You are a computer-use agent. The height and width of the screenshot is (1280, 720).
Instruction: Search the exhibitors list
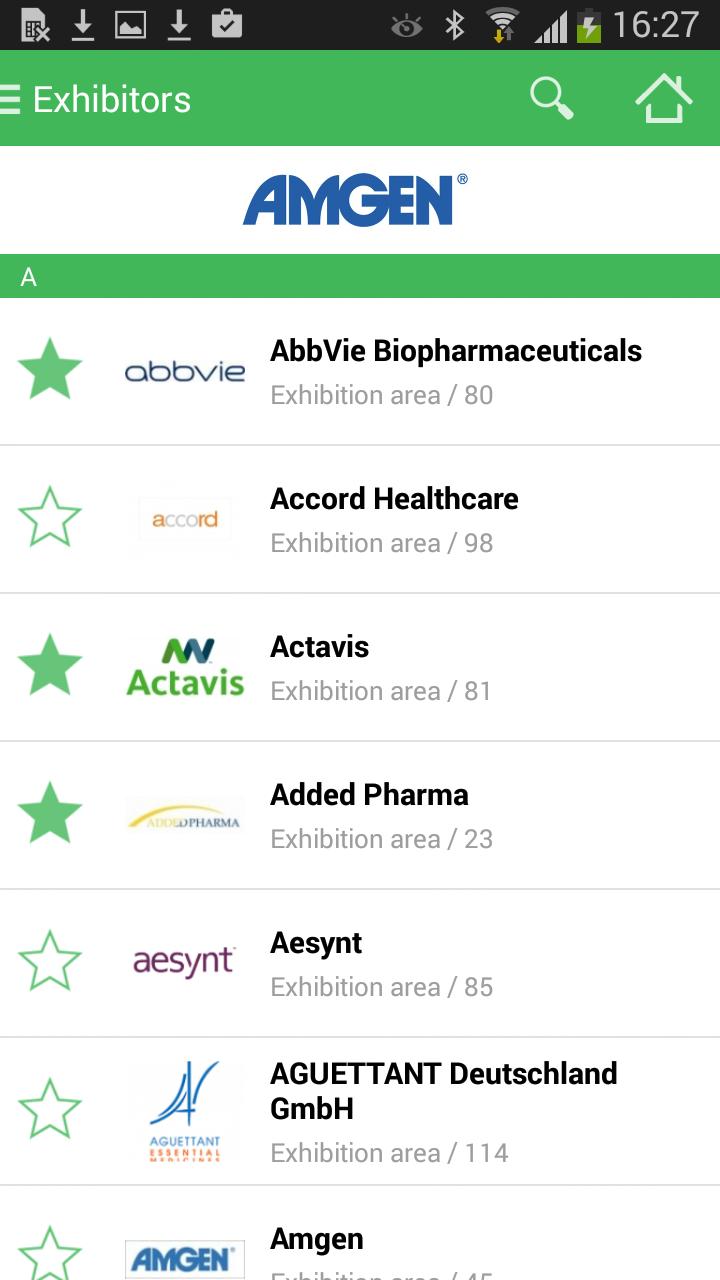pos(551,99)
